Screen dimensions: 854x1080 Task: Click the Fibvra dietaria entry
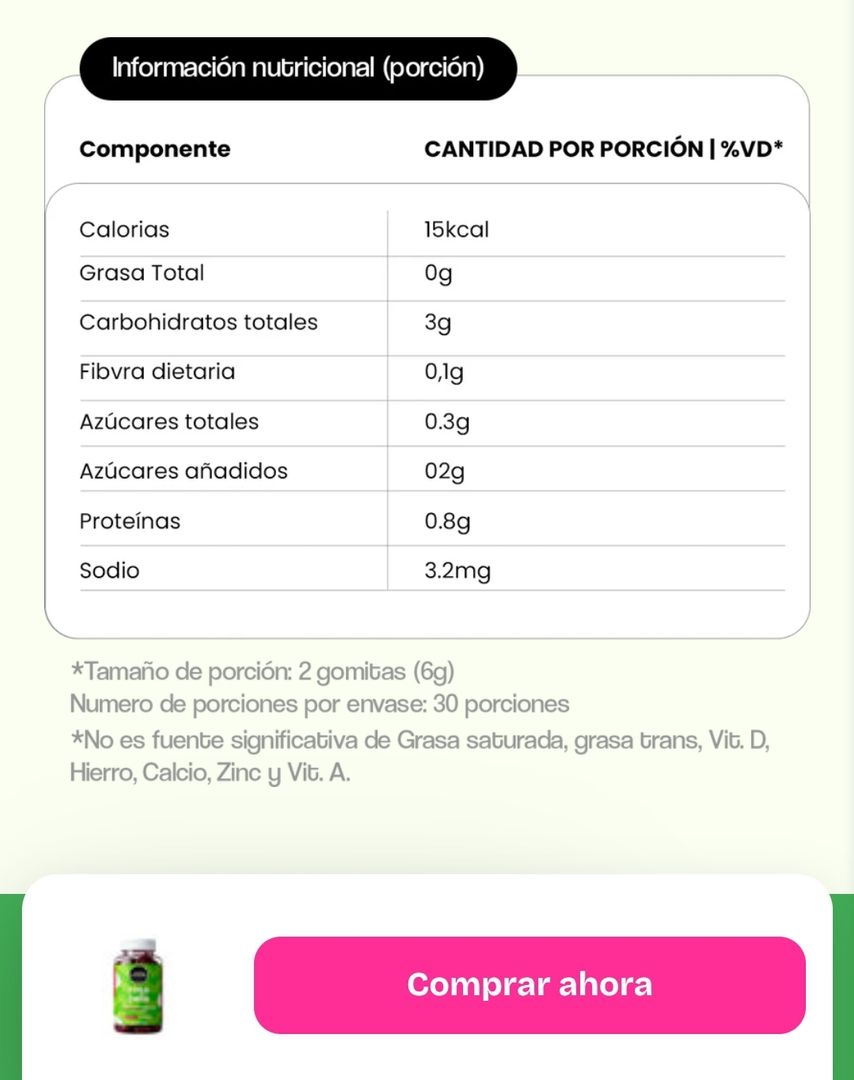156,371
